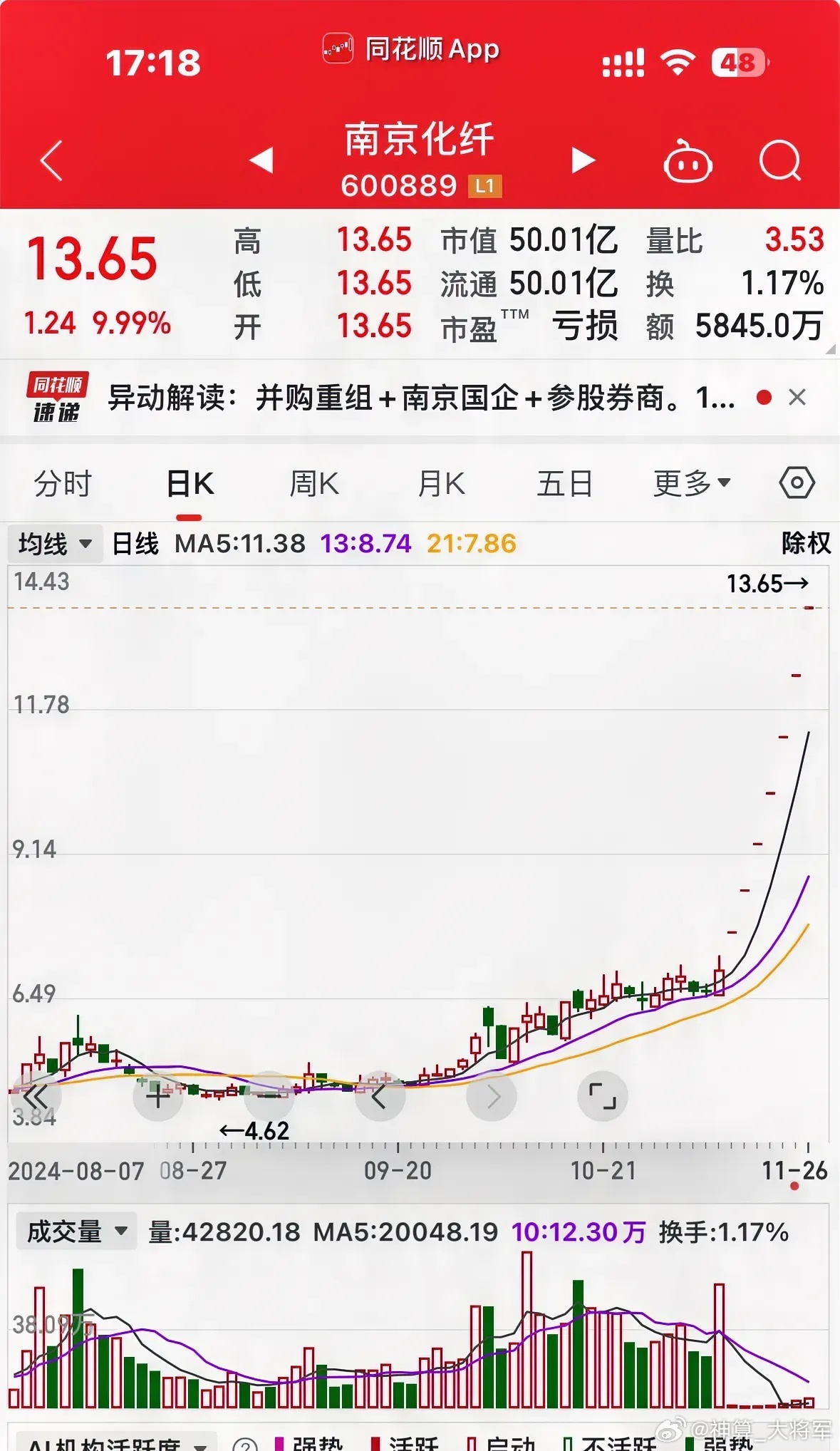Viewport: 840px width, 1451px height.
Task: Change the 除权 adjustment setting
Action: [806, 543]
